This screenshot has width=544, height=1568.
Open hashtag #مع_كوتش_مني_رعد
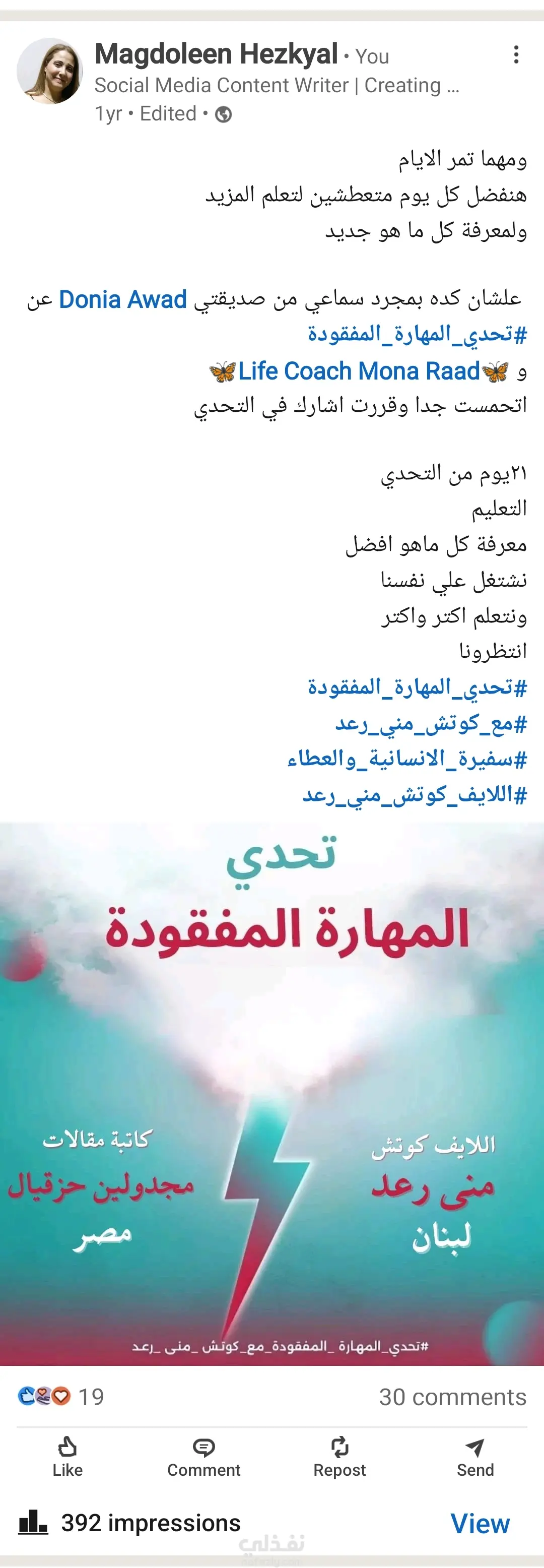click(430, 723)
